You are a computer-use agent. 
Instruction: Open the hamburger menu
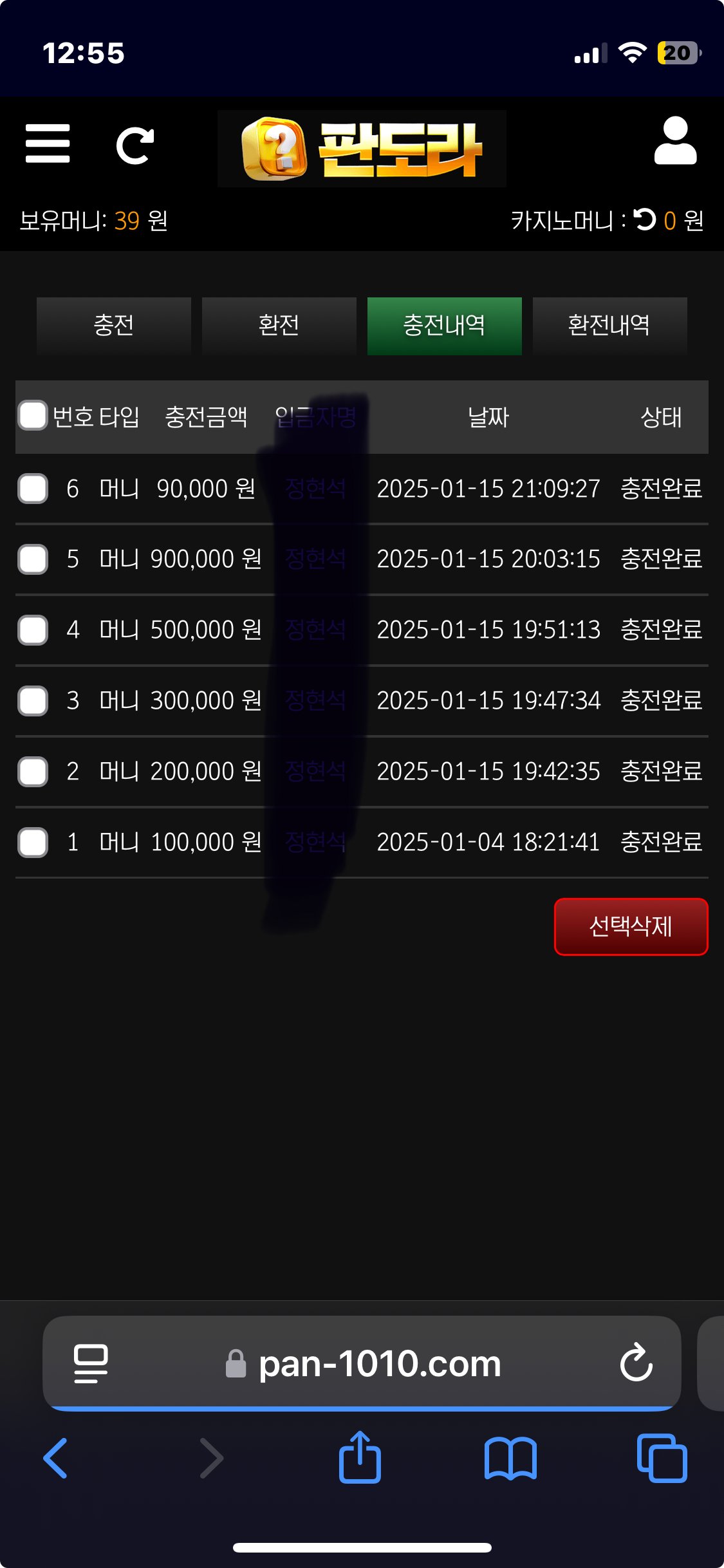pos(48,144)
